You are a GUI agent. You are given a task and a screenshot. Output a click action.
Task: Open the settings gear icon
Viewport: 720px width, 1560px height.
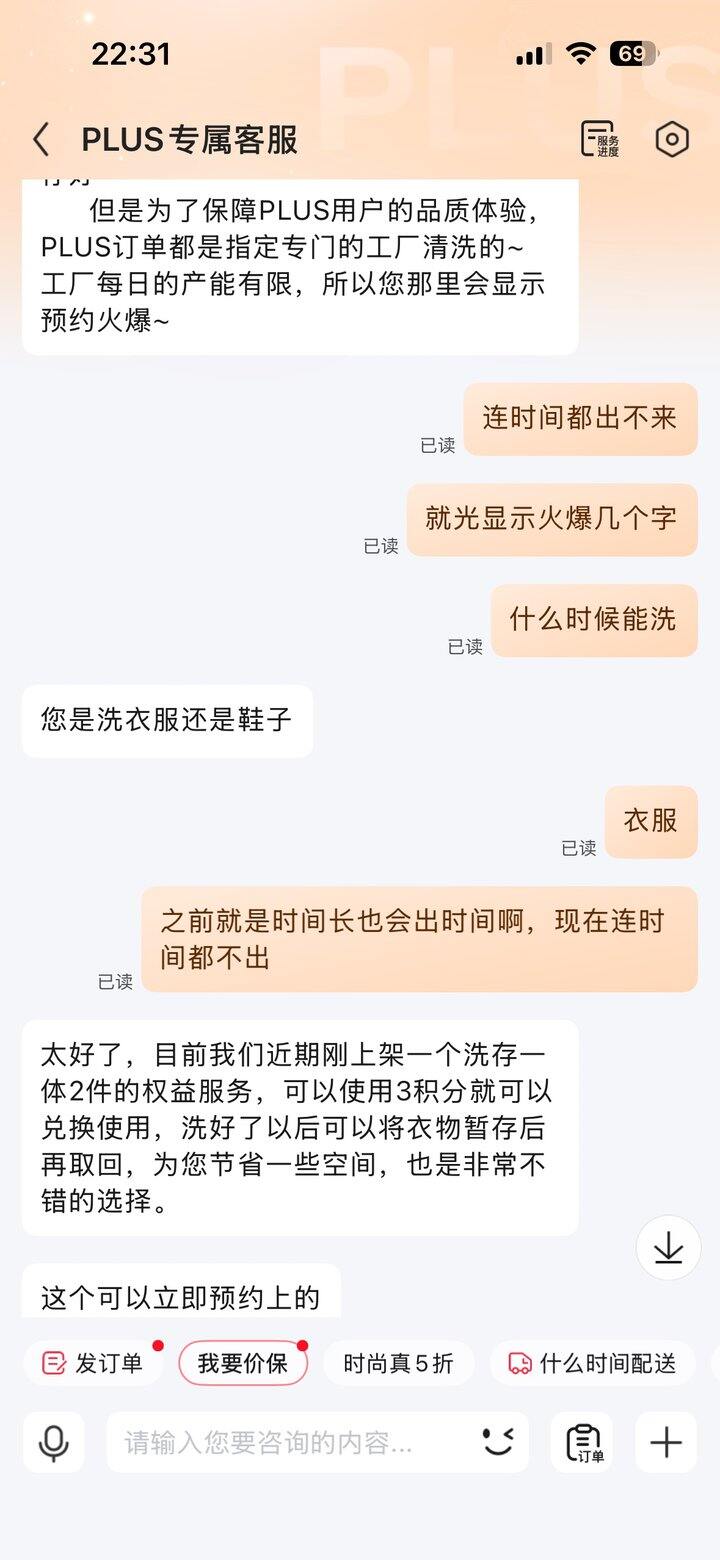pos(670,139)
